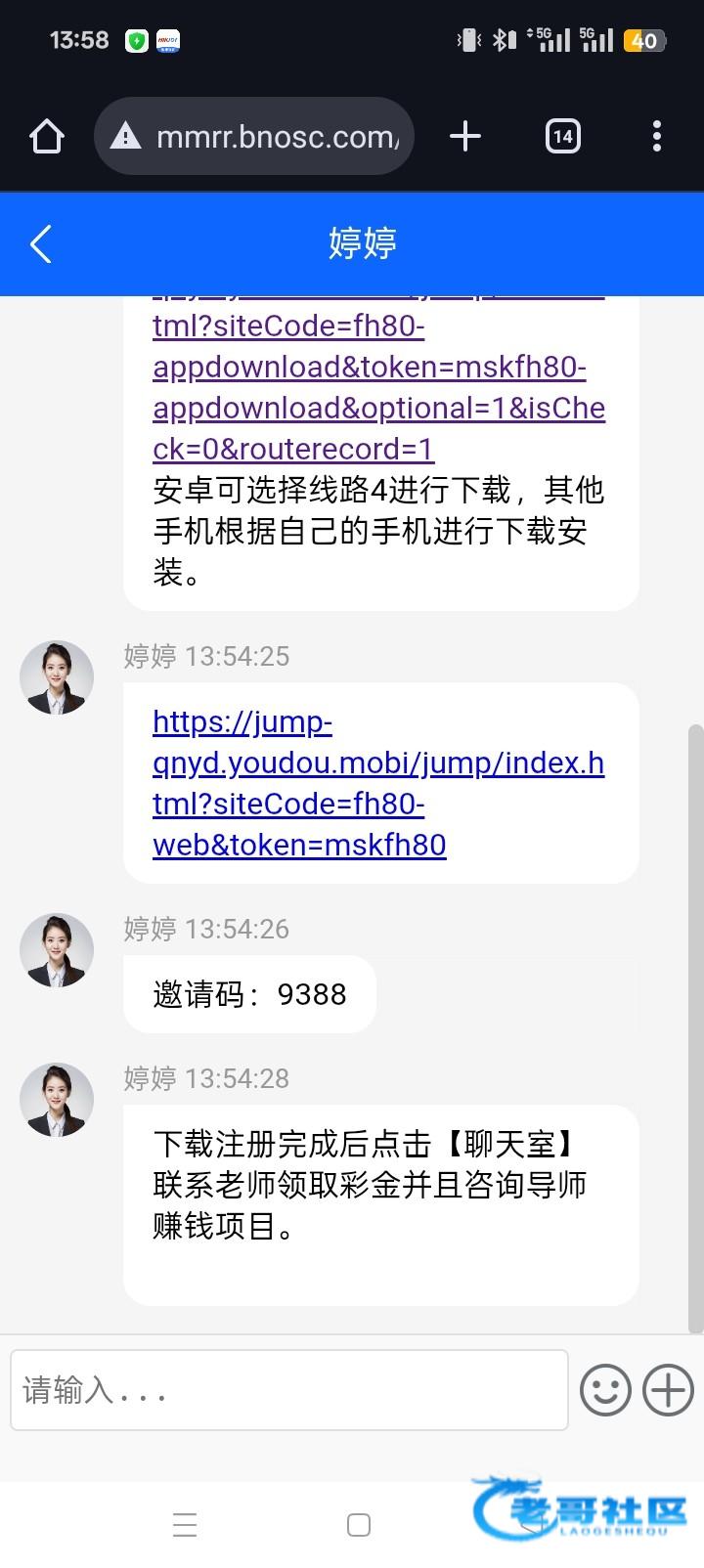Go back from the 婷婷 chat
This screenshot has height=1568, width=704.
[41, 243]
